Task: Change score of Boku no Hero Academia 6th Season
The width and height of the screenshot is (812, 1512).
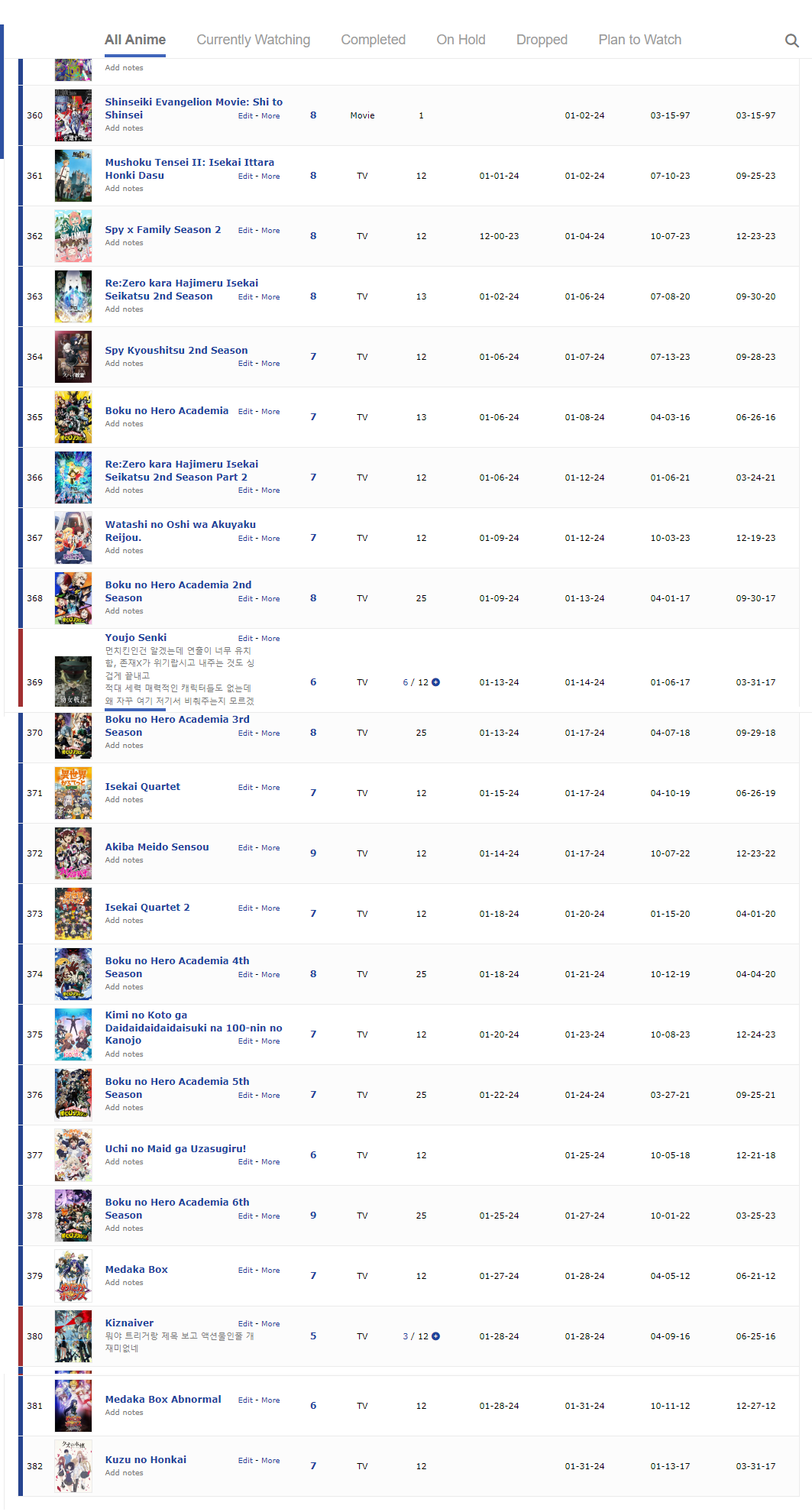Action: [313, 1216]
